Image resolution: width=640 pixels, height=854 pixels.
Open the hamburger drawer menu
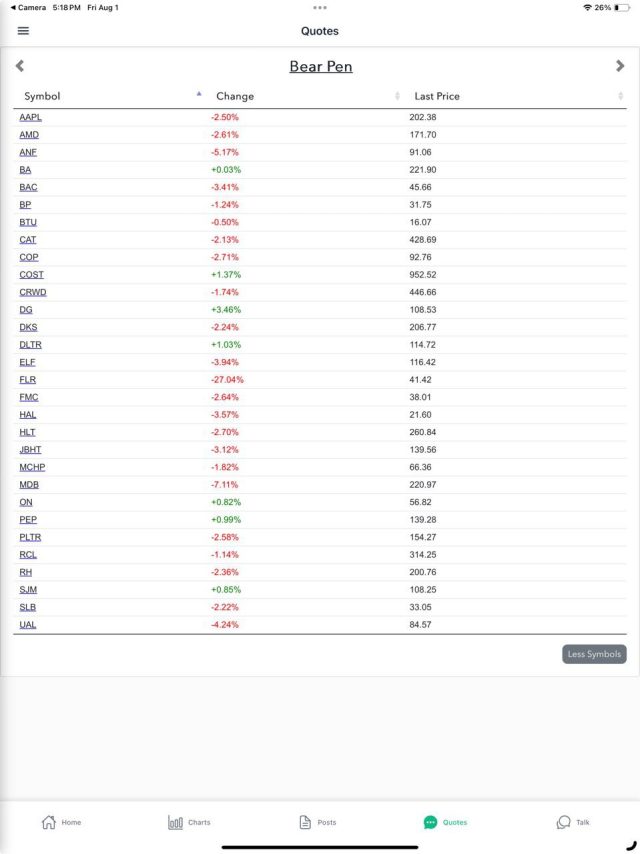point(23,31)
